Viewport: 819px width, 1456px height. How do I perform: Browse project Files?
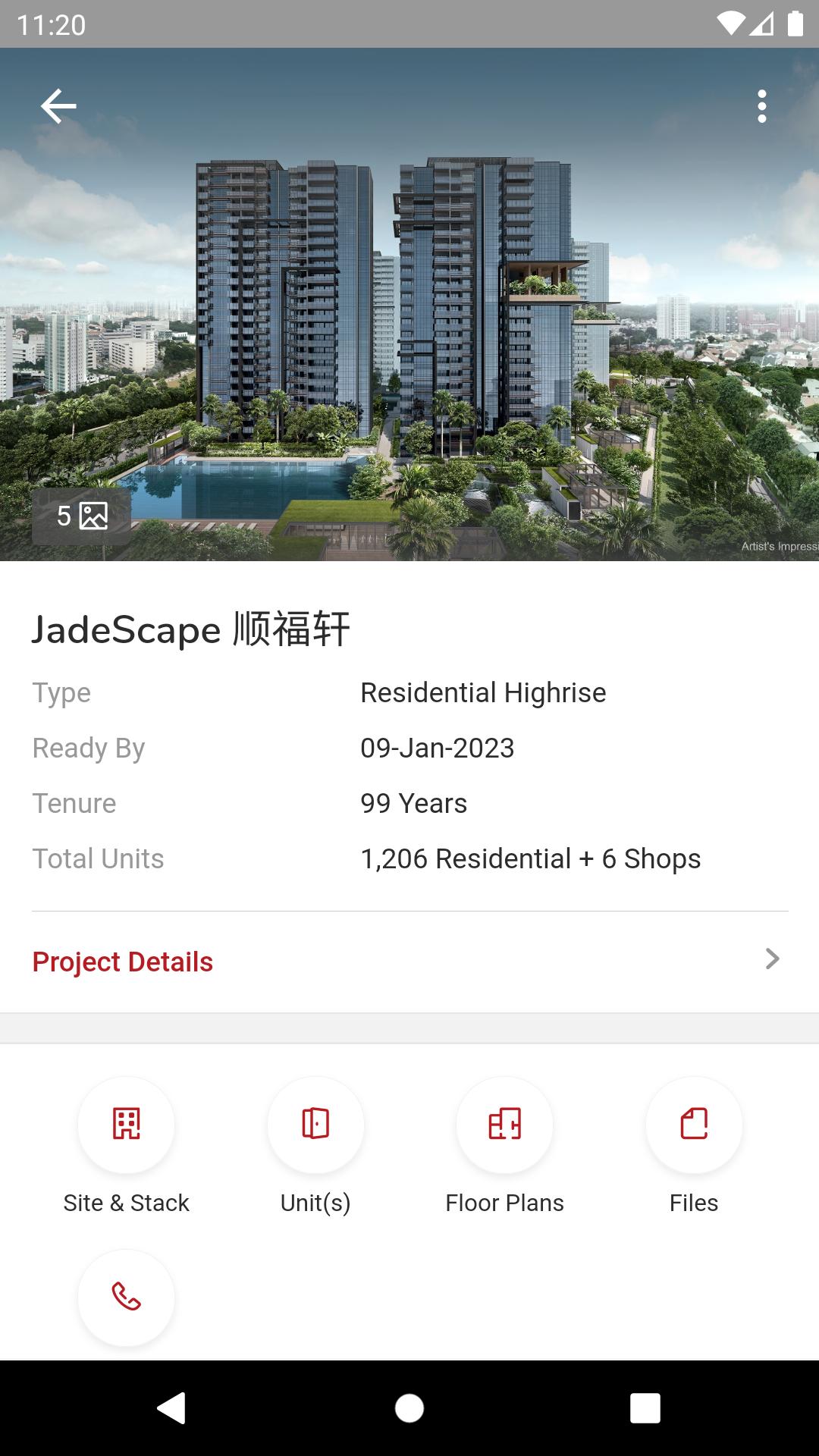point(694,1125)
